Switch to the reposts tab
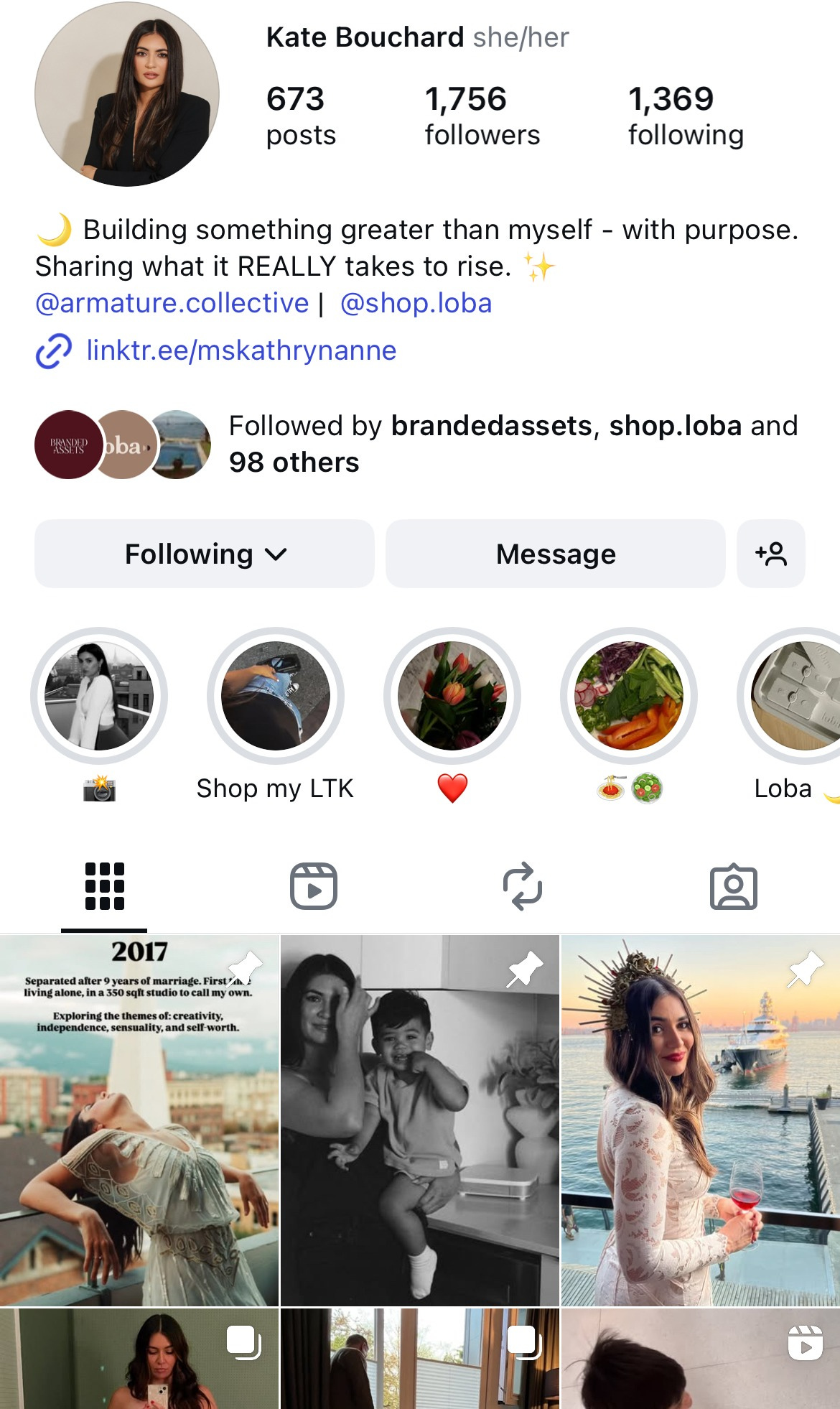This screenshot has height=1409, width=840. pyautogui.click(x=523, y=886)
